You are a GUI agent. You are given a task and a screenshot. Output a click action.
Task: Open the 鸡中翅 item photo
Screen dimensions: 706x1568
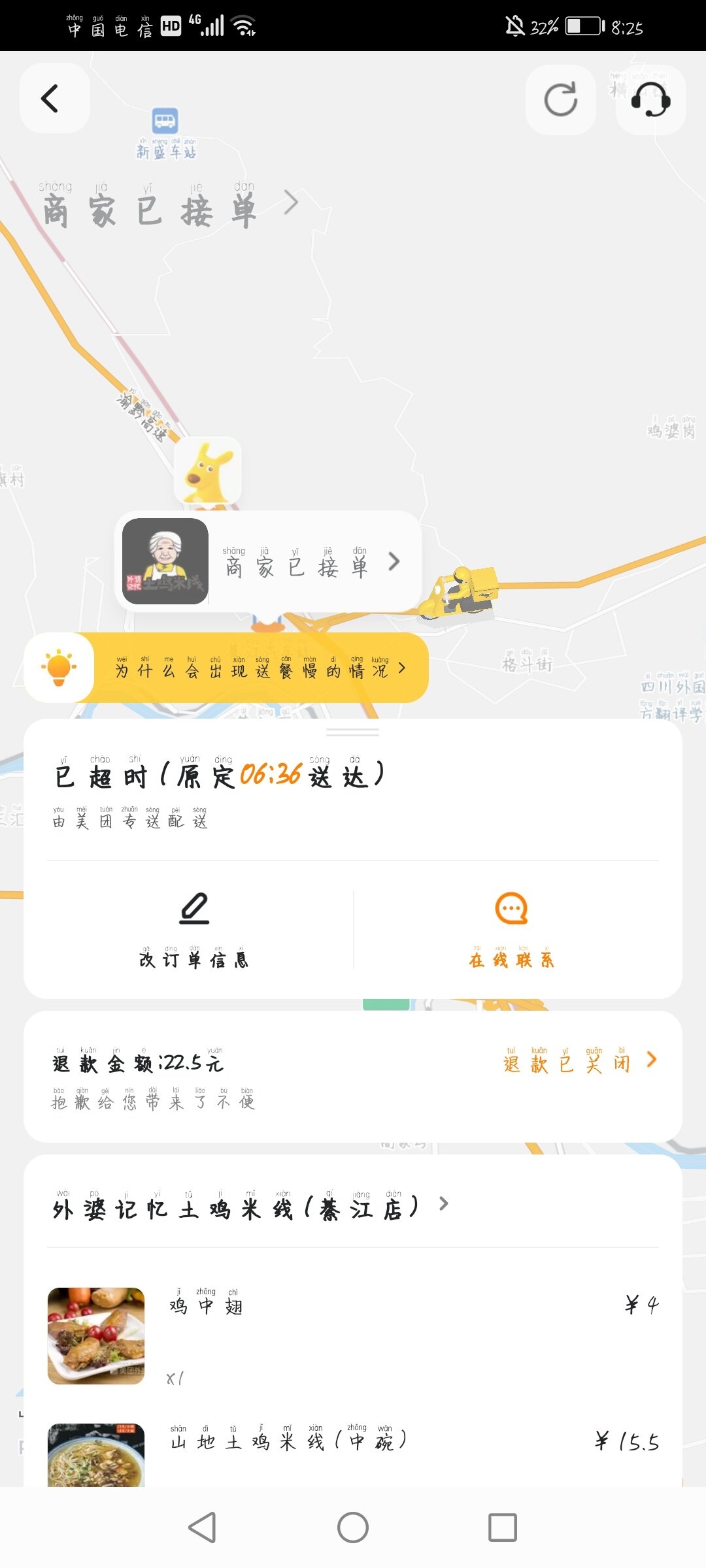click(x=96, y=1335)
